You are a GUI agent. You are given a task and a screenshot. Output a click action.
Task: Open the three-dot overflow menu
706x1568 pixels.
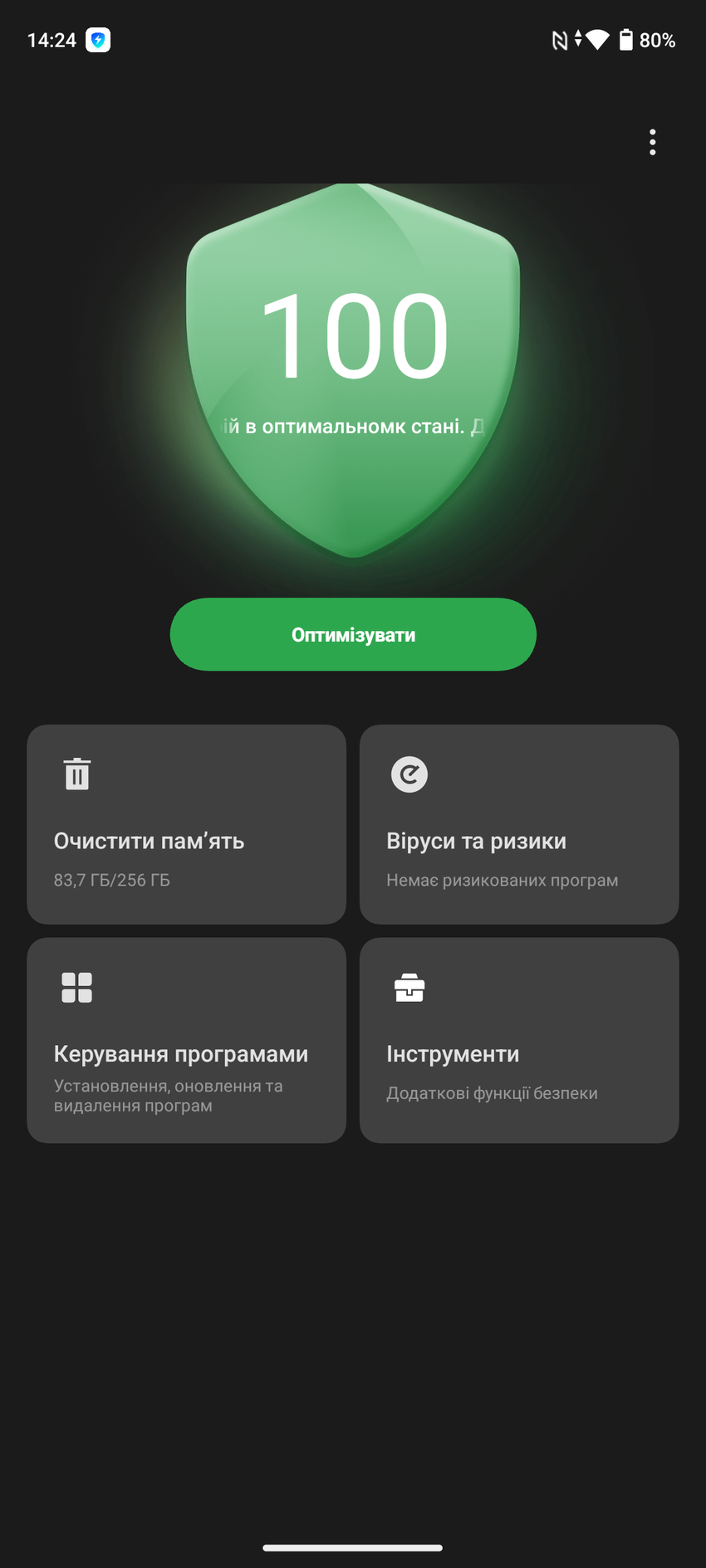tap(652, 142)
